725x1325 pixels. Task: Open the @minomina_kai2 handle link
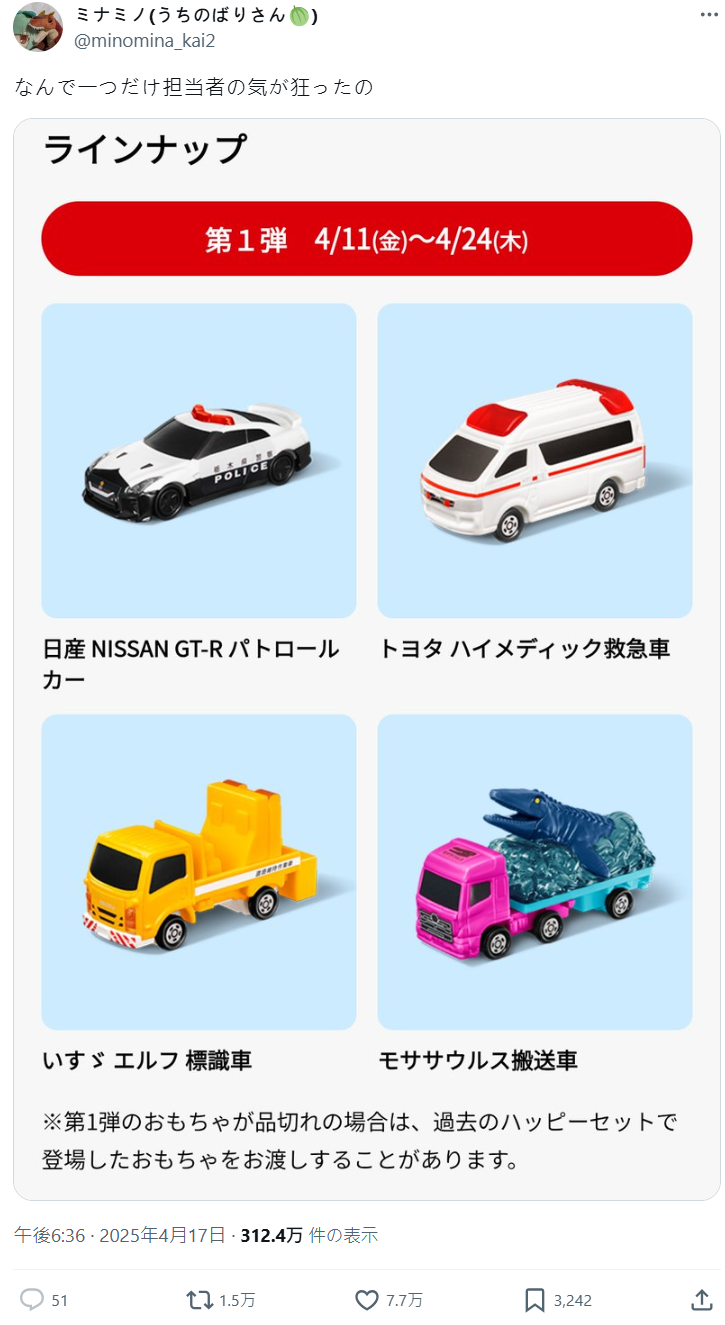(145, 40)
